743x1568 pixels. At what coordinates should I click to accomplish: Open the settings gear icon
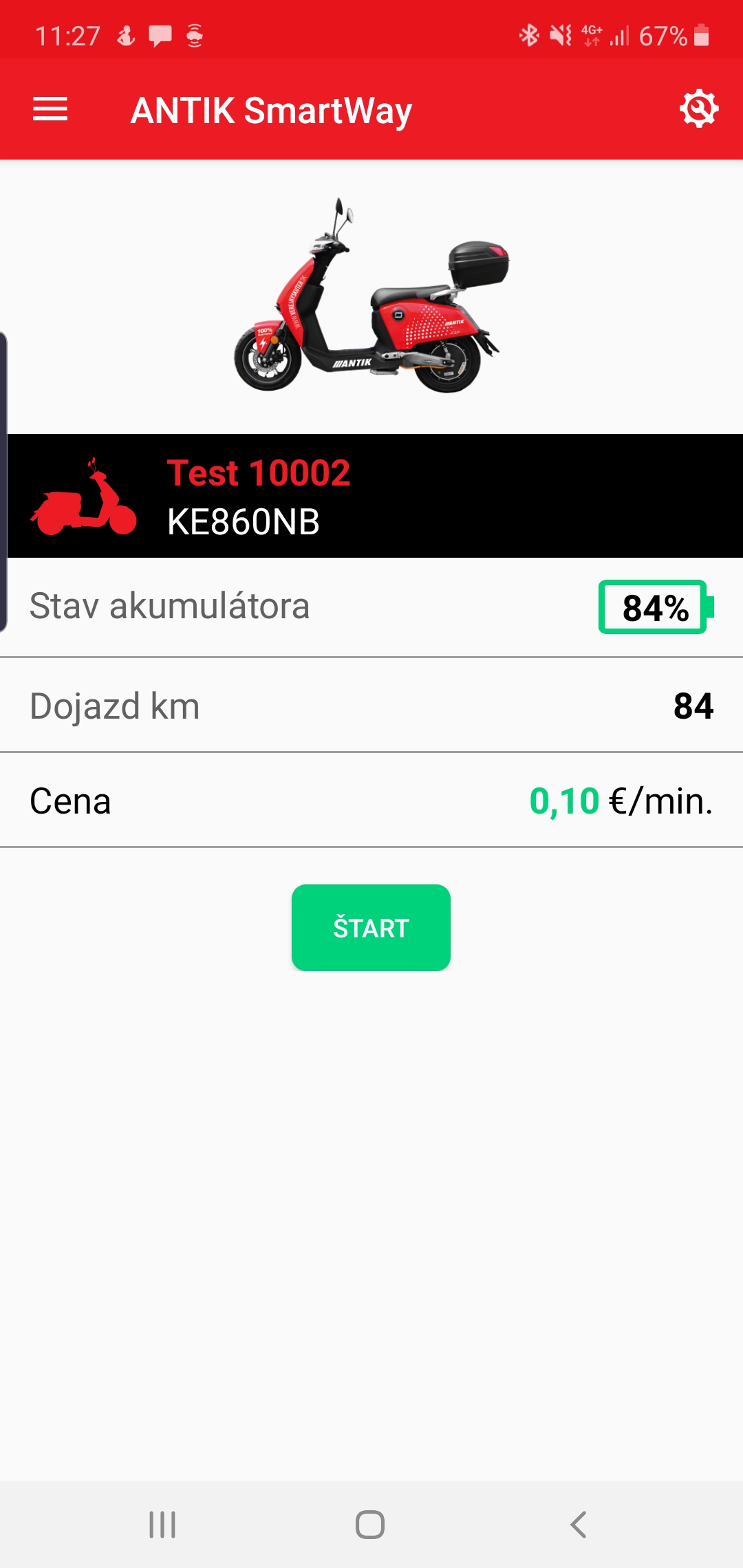(x=698, y=109)
